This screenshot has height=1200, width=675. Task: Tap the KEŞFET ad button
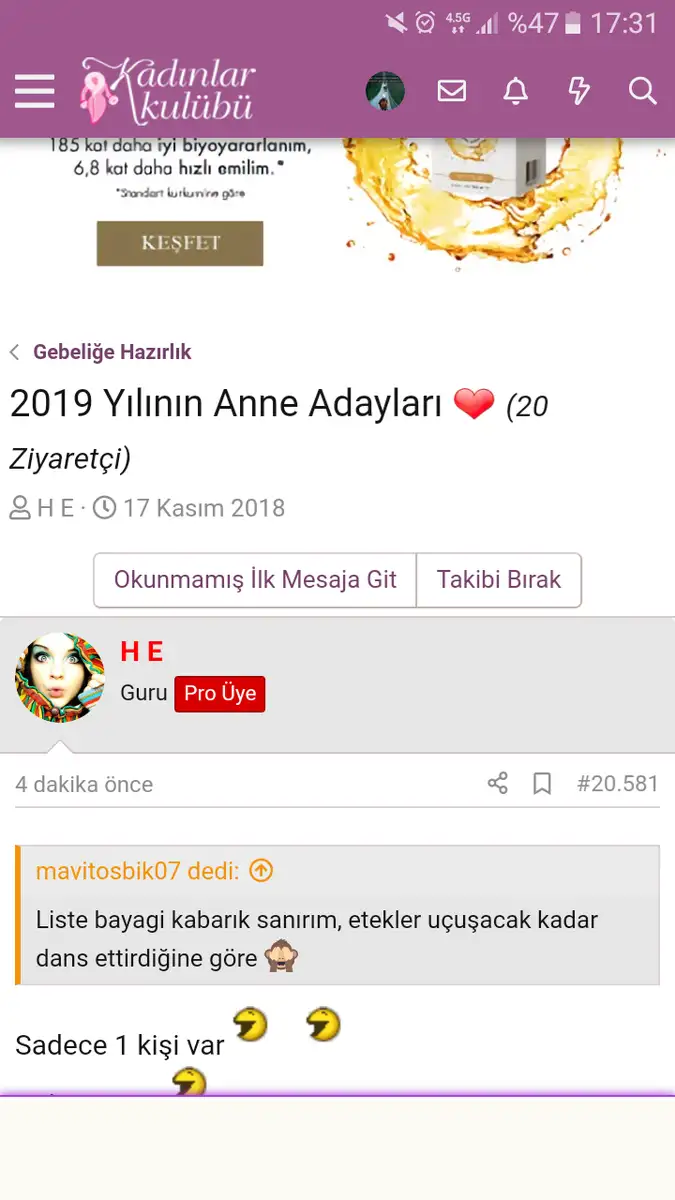click(x=180, y=243)
